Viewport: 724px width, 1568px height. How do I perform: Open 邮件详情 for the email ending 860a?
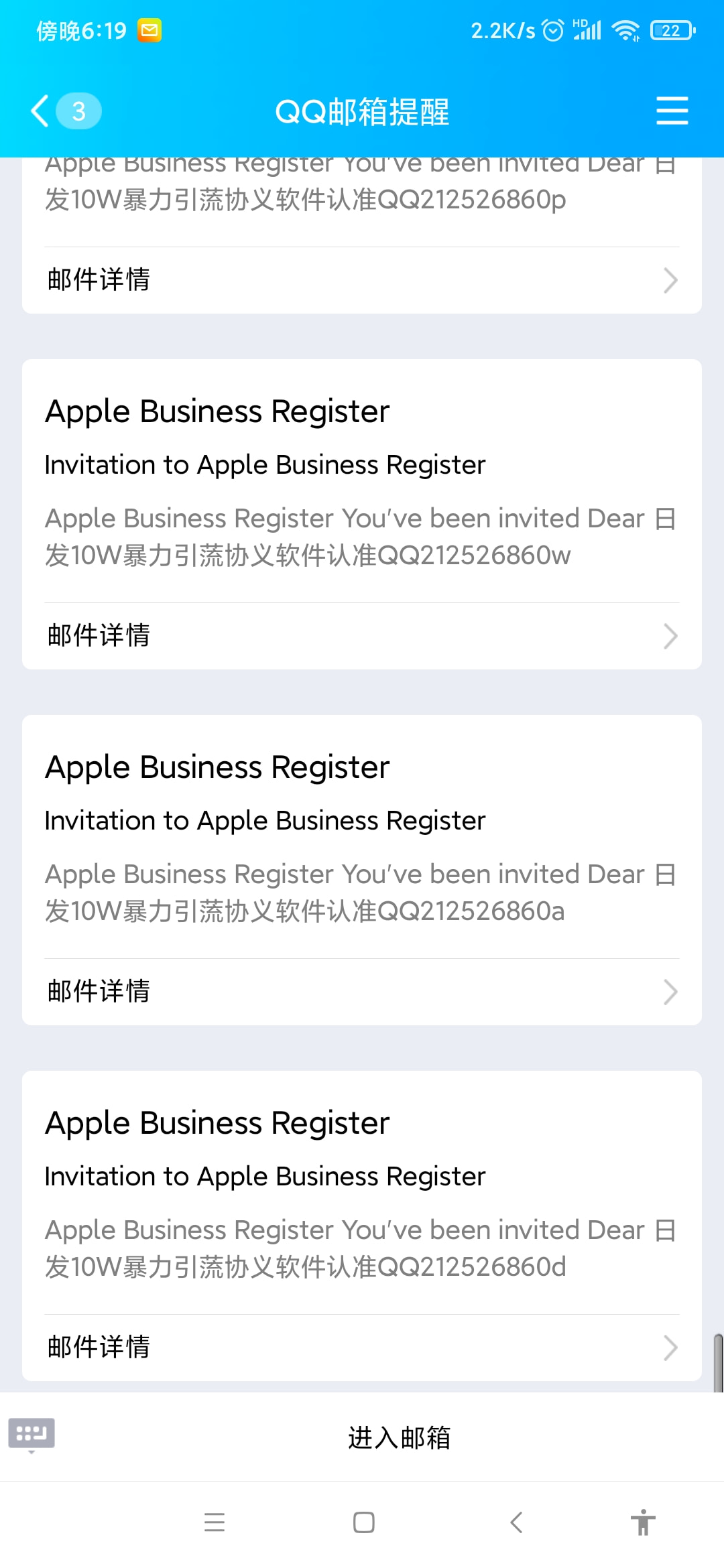pyautogui.click(x=362, y=992)
